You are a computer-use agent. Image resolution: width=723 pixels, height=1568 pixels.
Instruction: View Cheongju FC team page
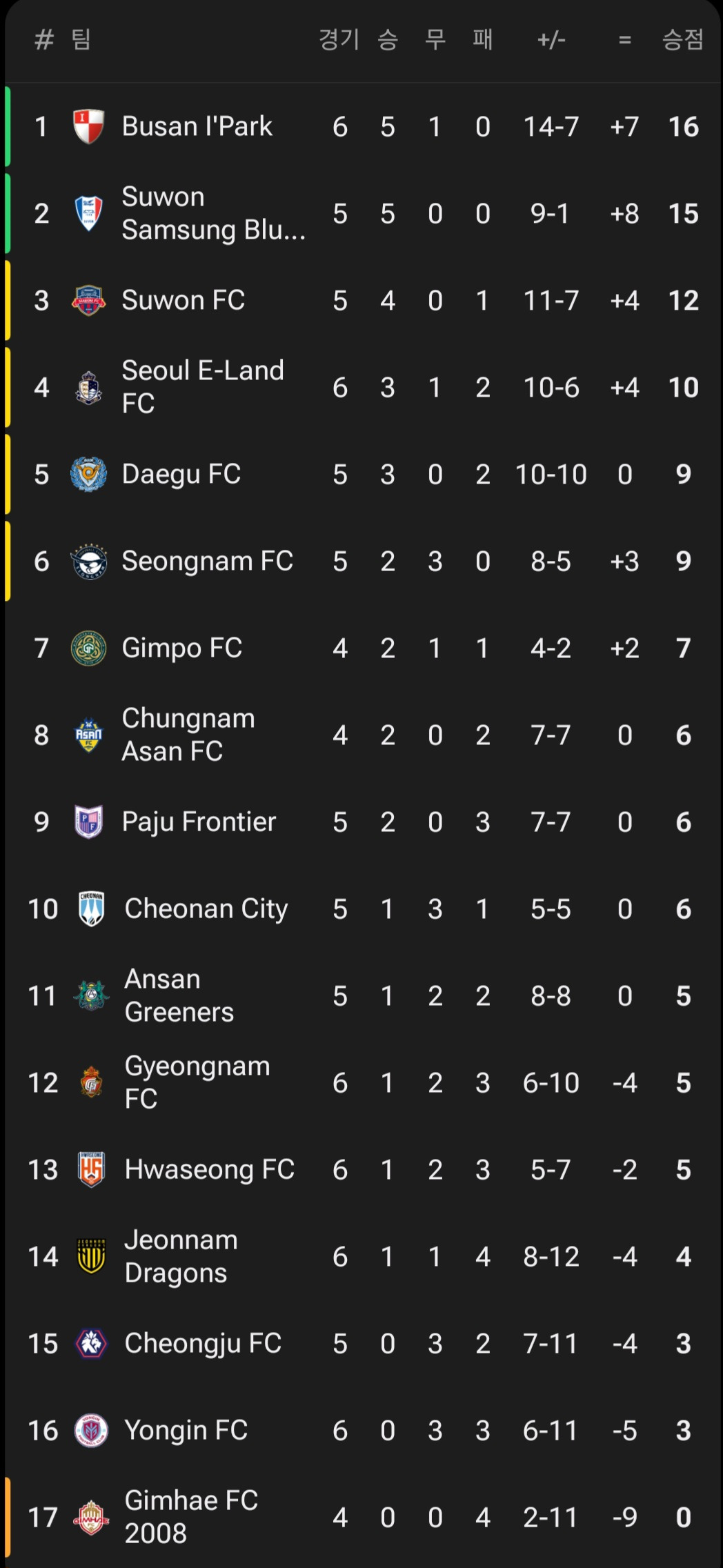pos(363,1344)
